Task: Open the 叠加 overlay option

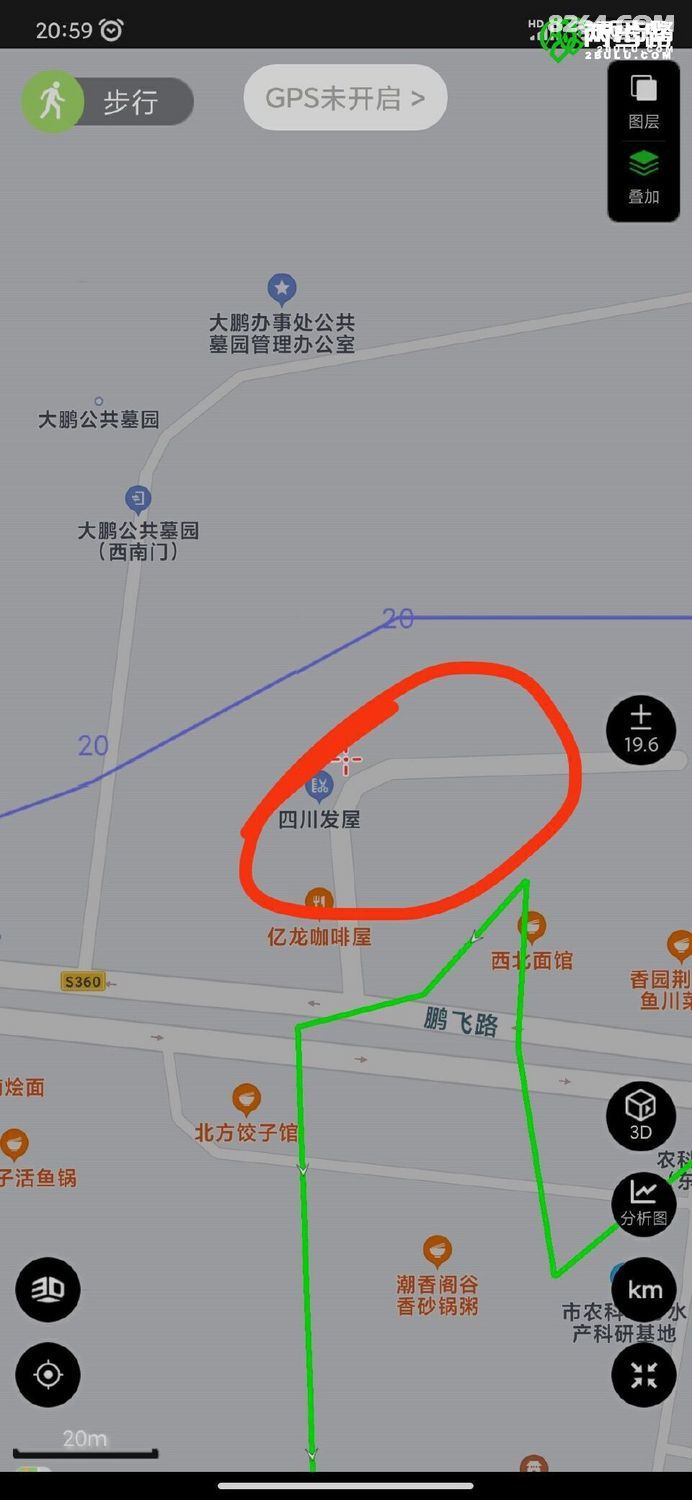Action: tap(643, 176)
